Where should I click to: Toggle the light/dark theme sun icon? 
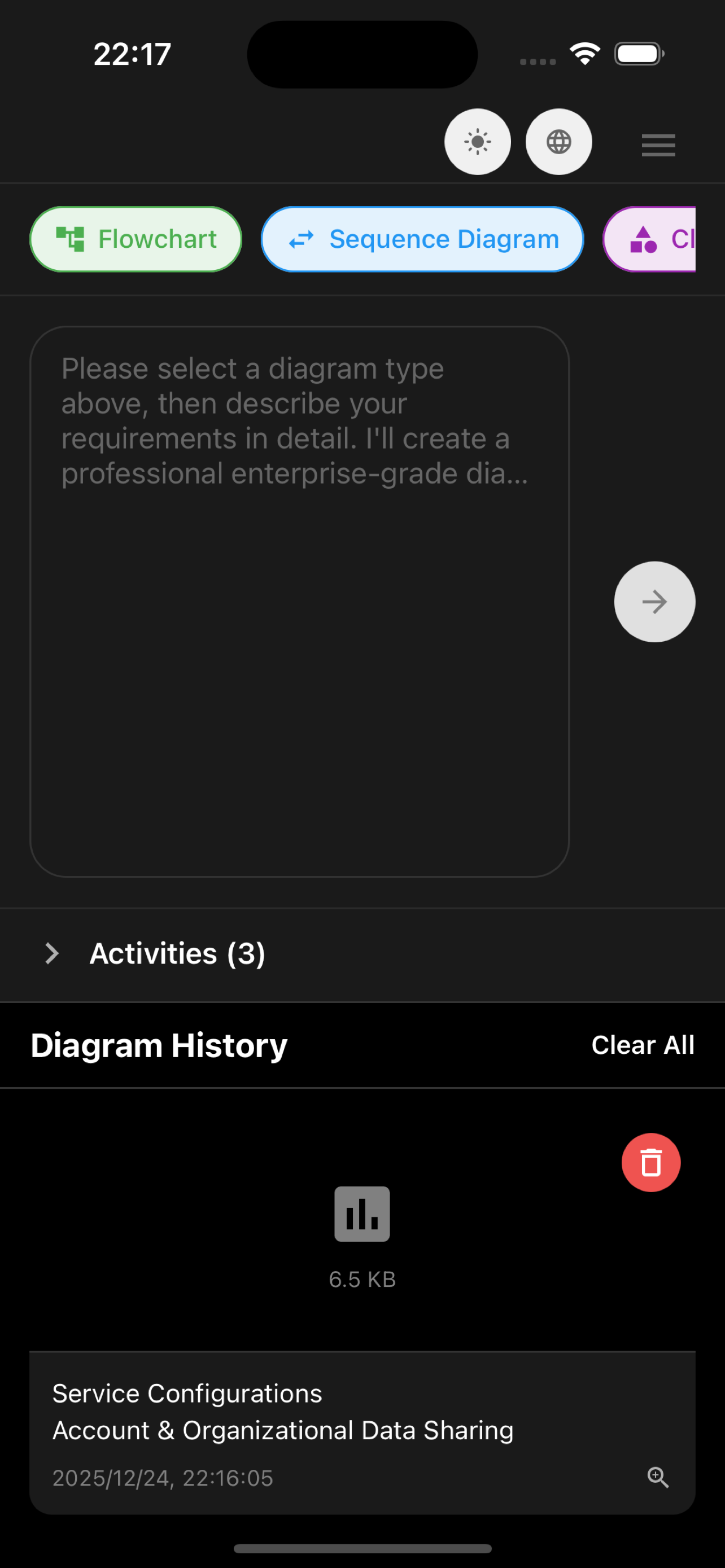coord(477,142)
